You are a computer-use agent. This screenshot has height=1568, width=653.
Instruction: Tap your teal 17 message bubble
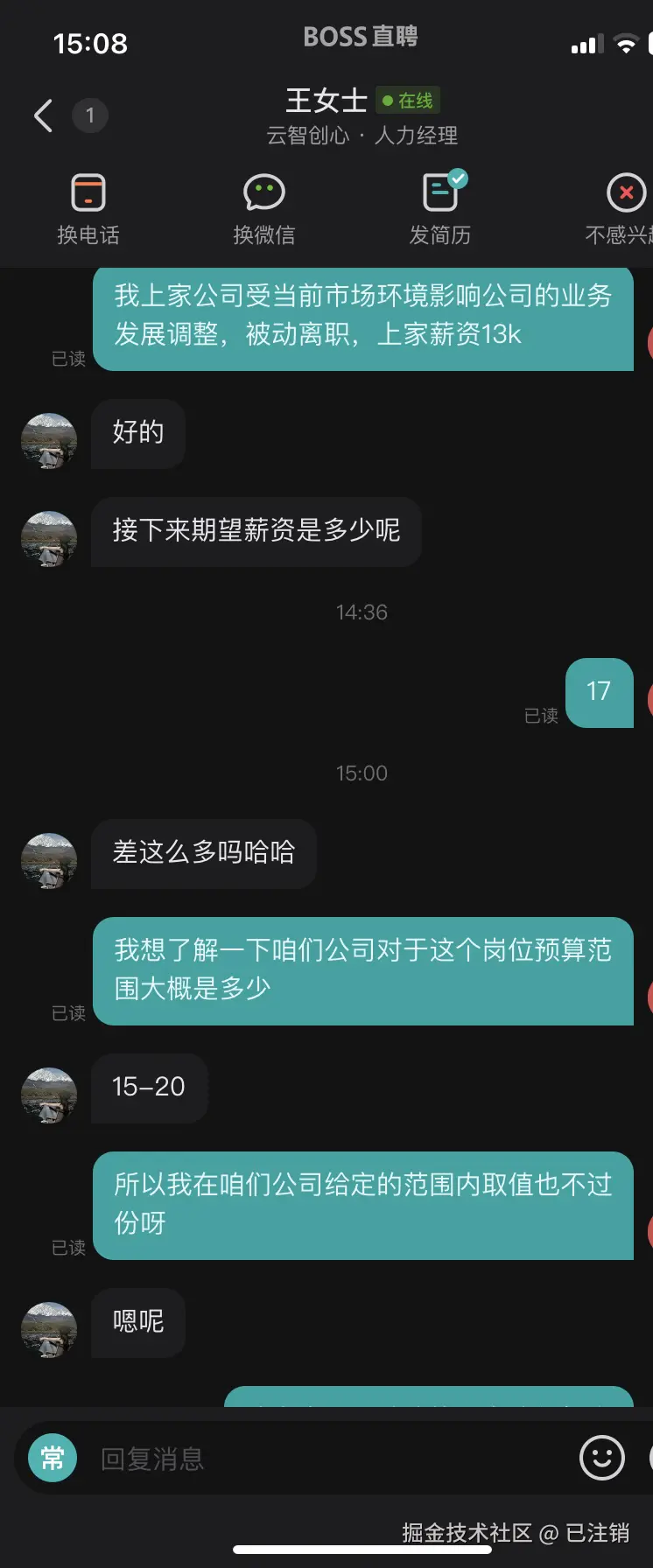599,692
